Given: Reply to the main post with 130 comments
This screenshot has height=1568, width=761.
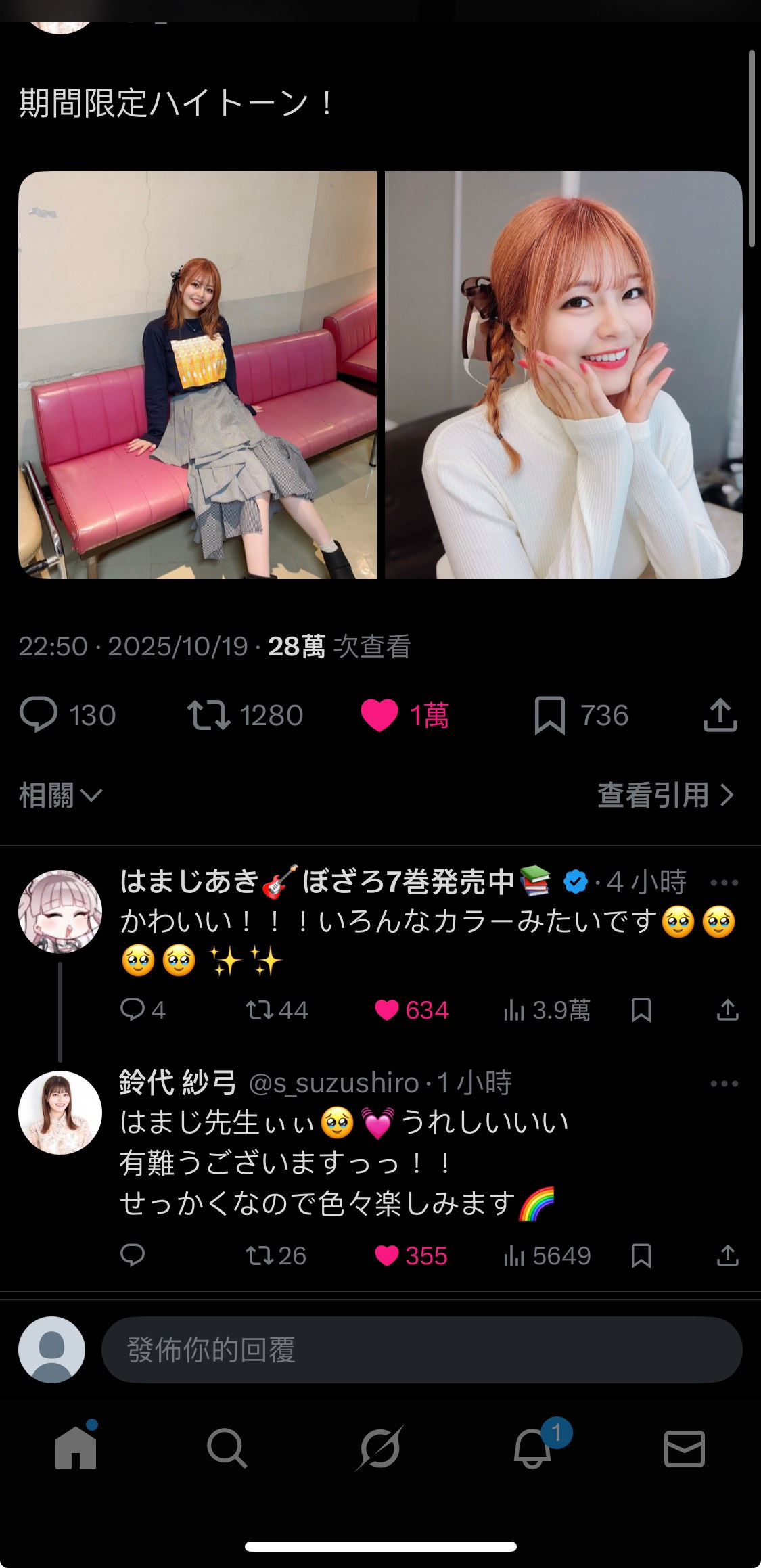Looking at the screenshot, I should (x=39, y=715).
